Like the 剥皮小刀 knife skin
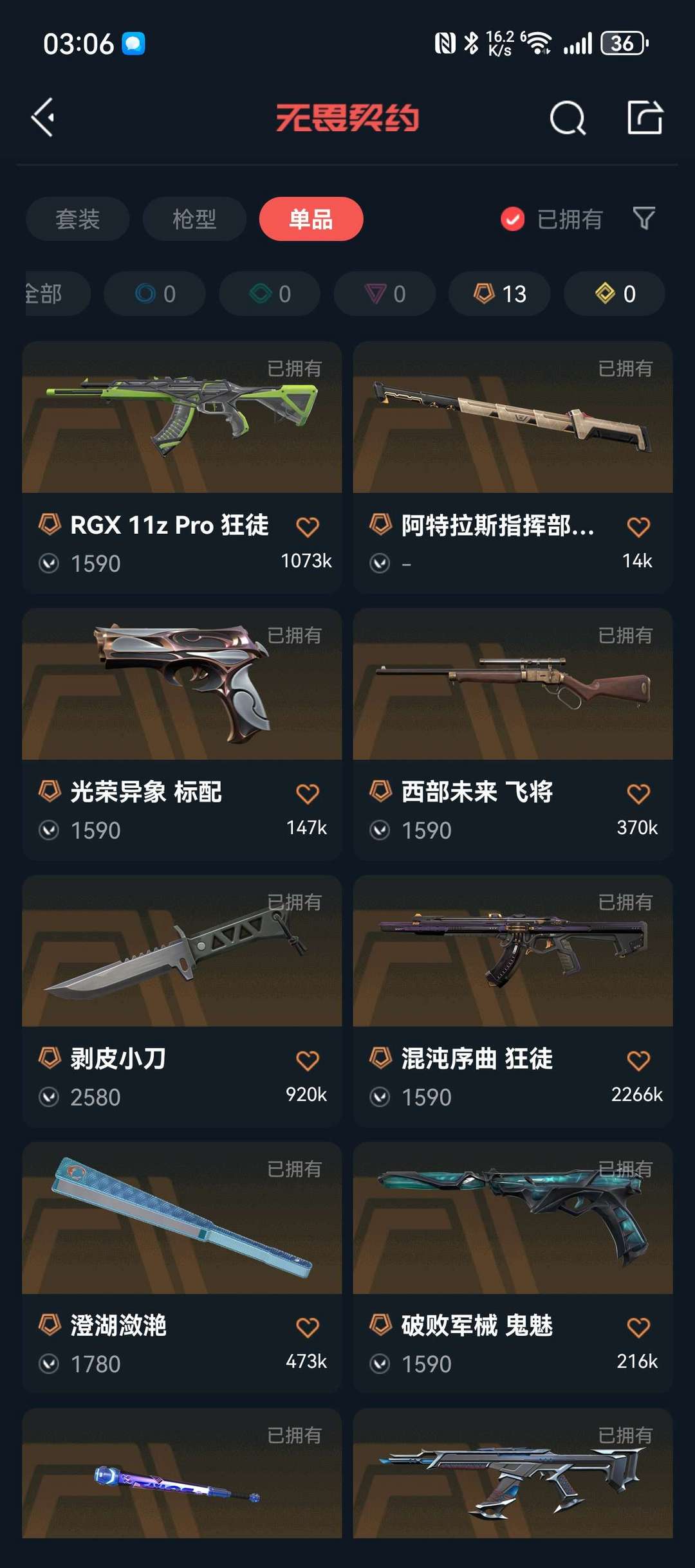This screenshot has width=695, height=1568. tap(308, 1061)
